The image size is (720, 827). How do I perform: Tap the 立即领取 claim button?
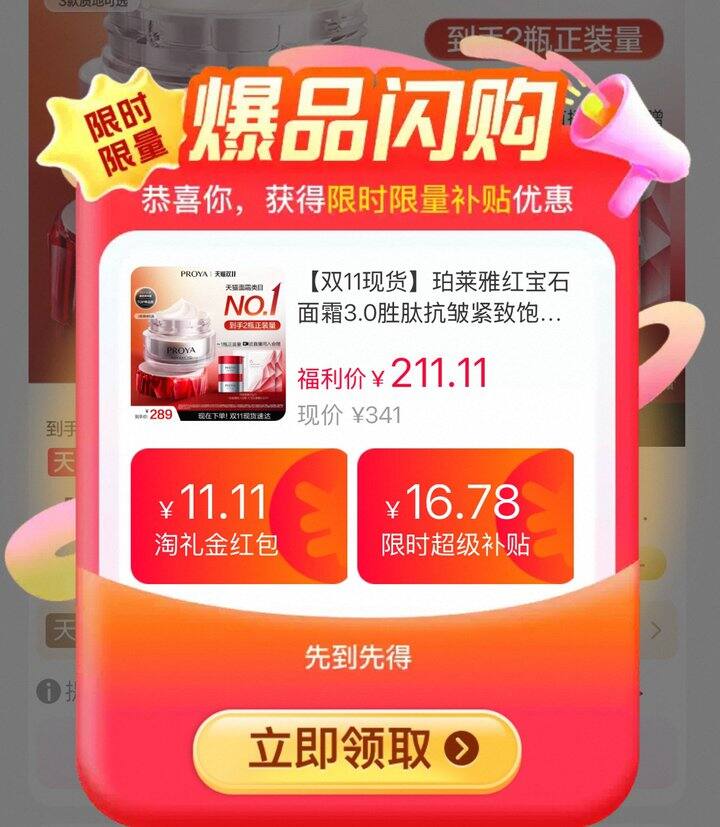357,751
